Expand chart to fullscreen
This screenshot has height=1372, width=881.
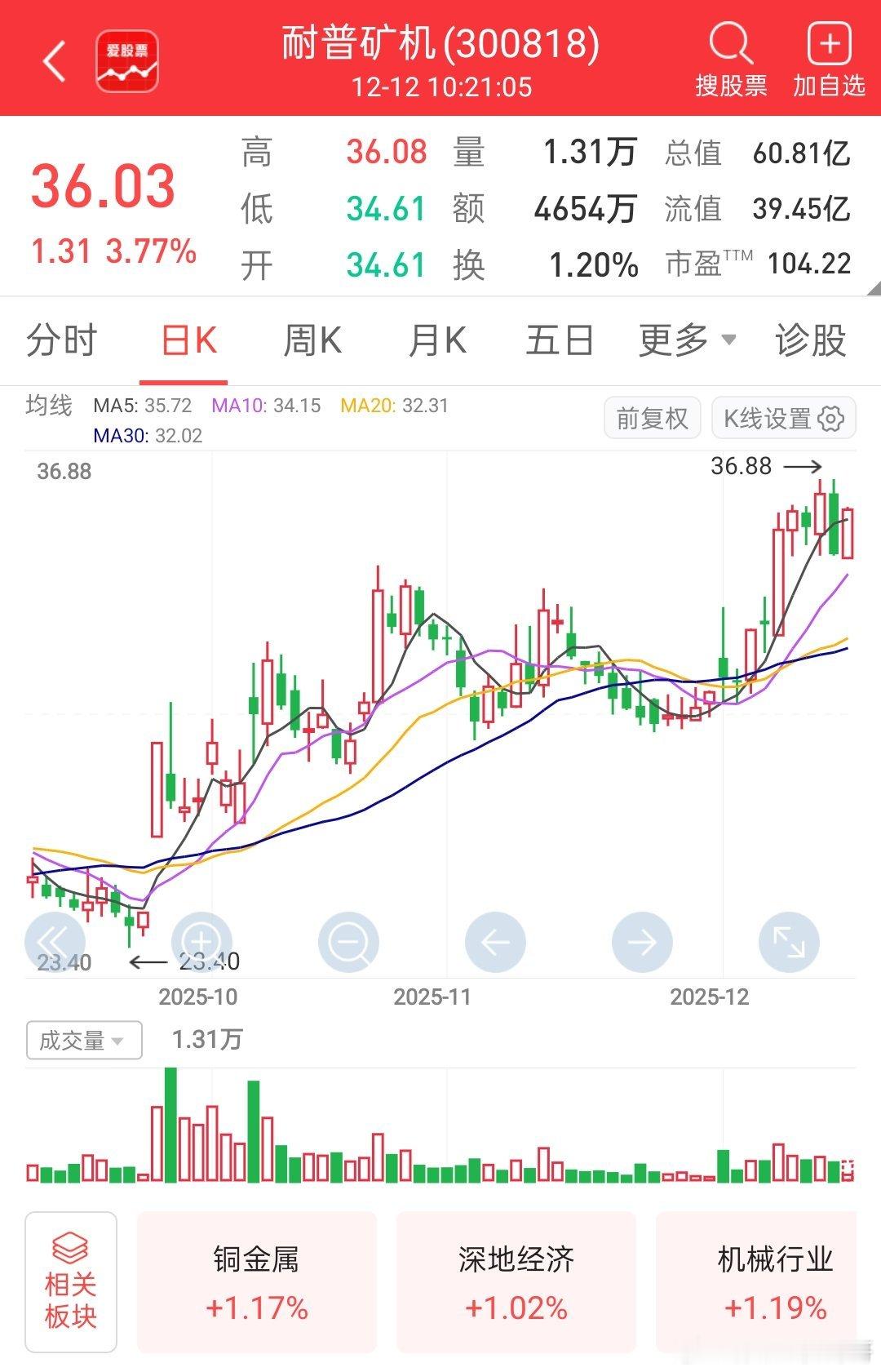[789, 942]
